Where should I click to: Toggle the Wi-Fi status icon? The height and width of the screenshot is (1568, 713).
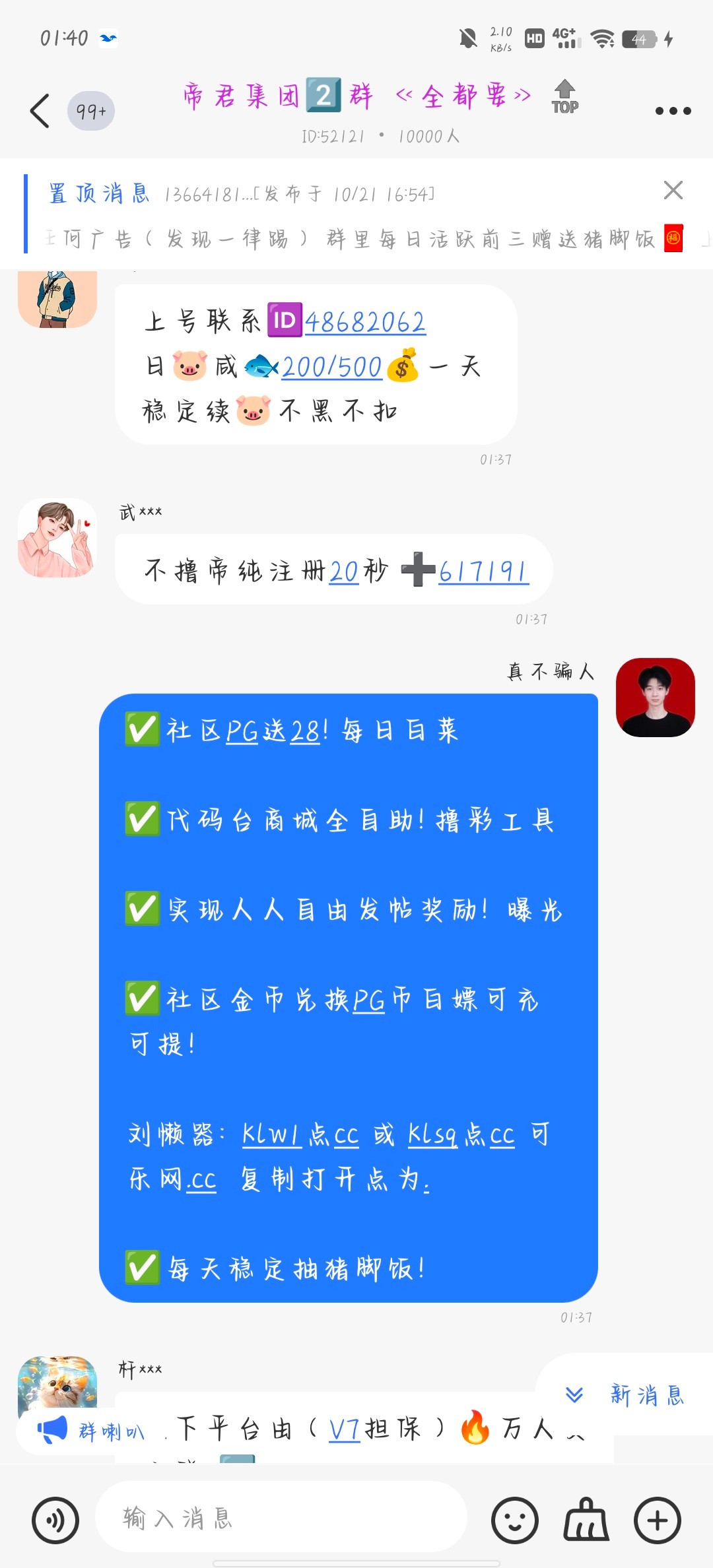[x=605, y=40]
